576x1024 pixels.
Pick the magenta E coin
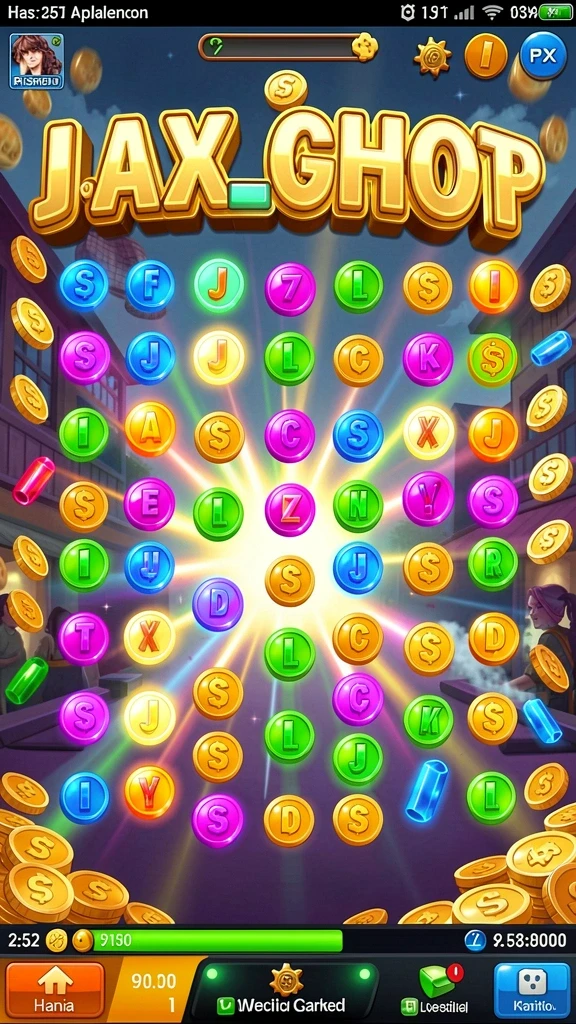pyautogui.click(x=149, y=504)
